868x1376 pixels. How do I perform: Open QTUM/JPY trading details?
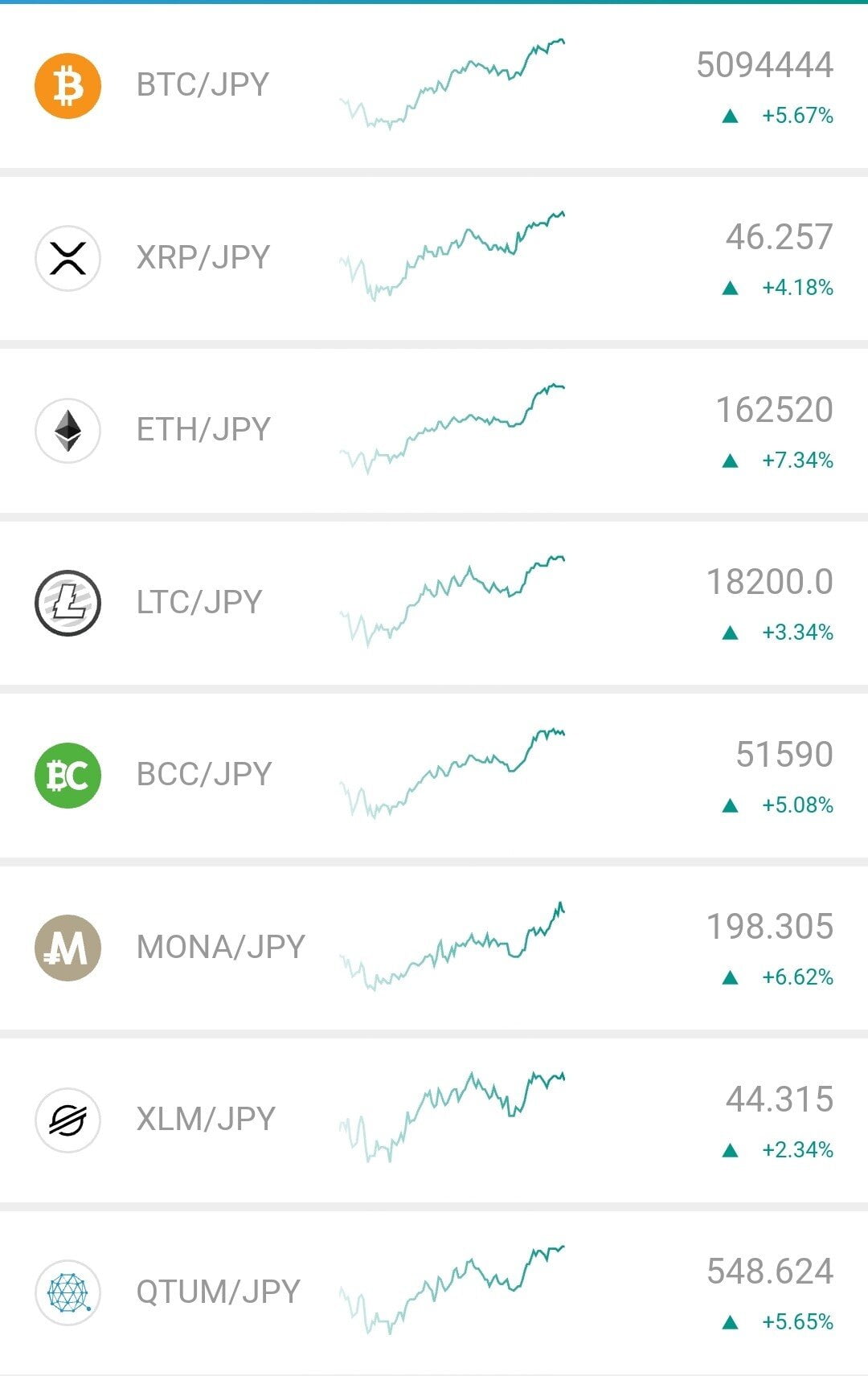[219, 1292]
